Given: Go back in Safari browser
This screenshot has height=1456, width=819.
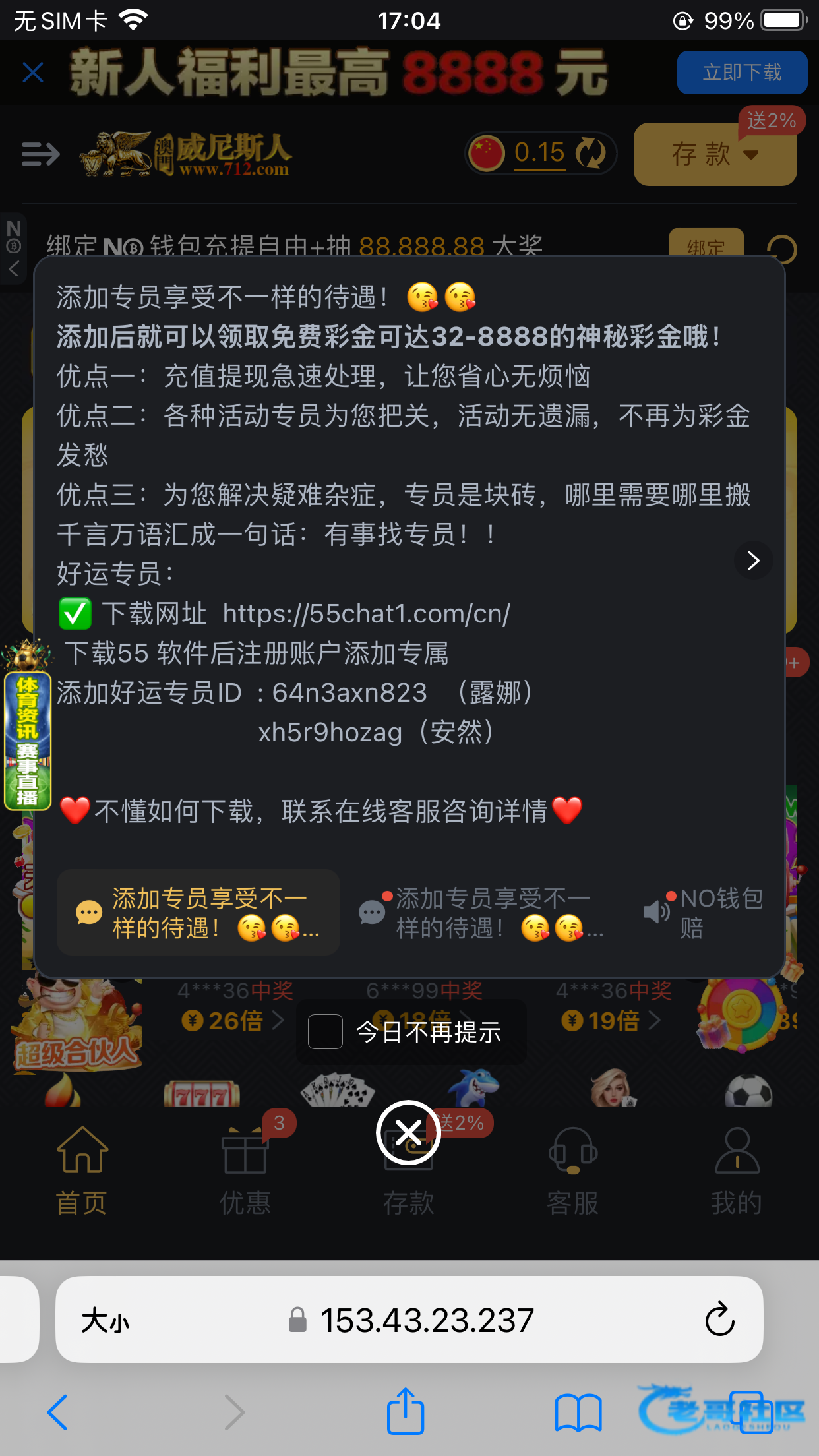Looking at the screenshot, I should 58,1412.
